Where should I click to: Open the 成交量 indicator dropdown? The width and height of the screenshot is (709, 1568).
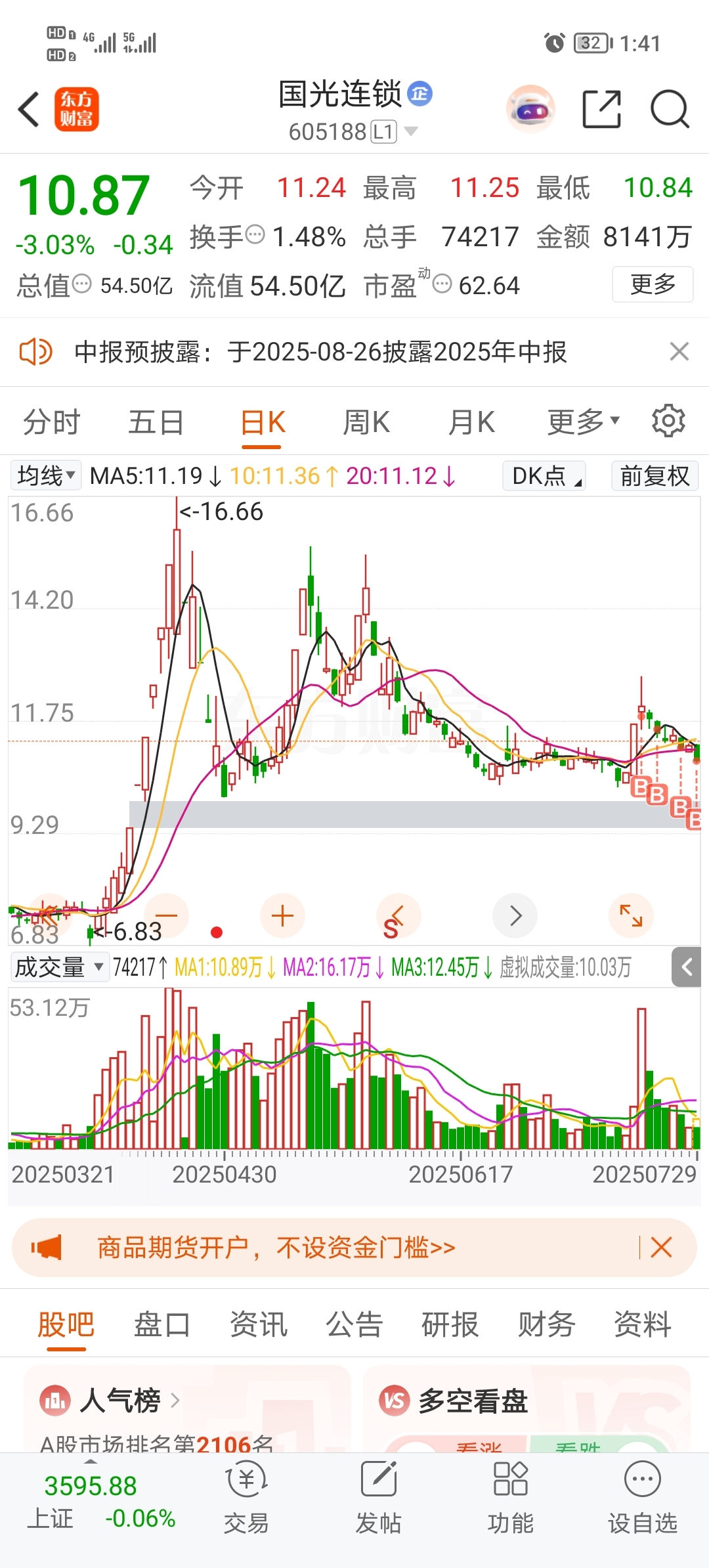pyautogui.click(x=59, y=967)
